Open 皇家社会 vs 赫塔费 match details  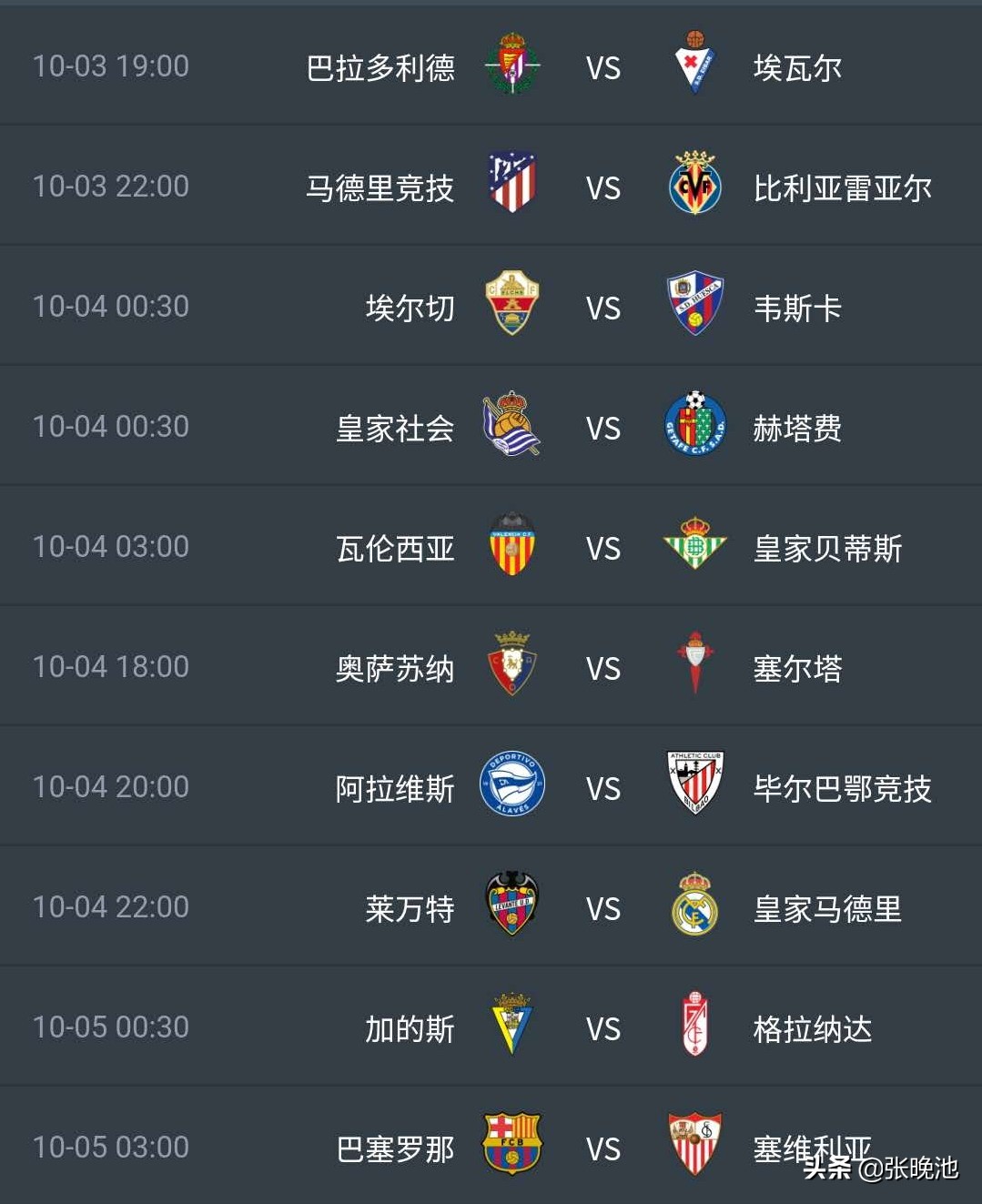point(602,428)
